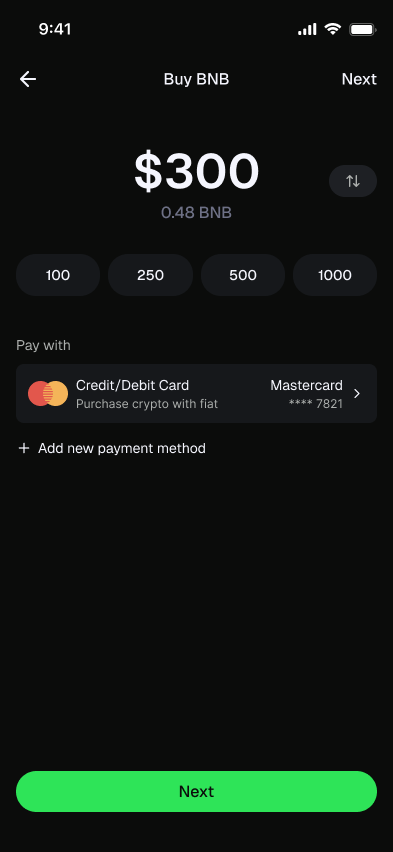The width and height of the screenshot is (393, 852).
Task: Open the Credit/Debit Card Mastercard row
Action: (196, 393)
